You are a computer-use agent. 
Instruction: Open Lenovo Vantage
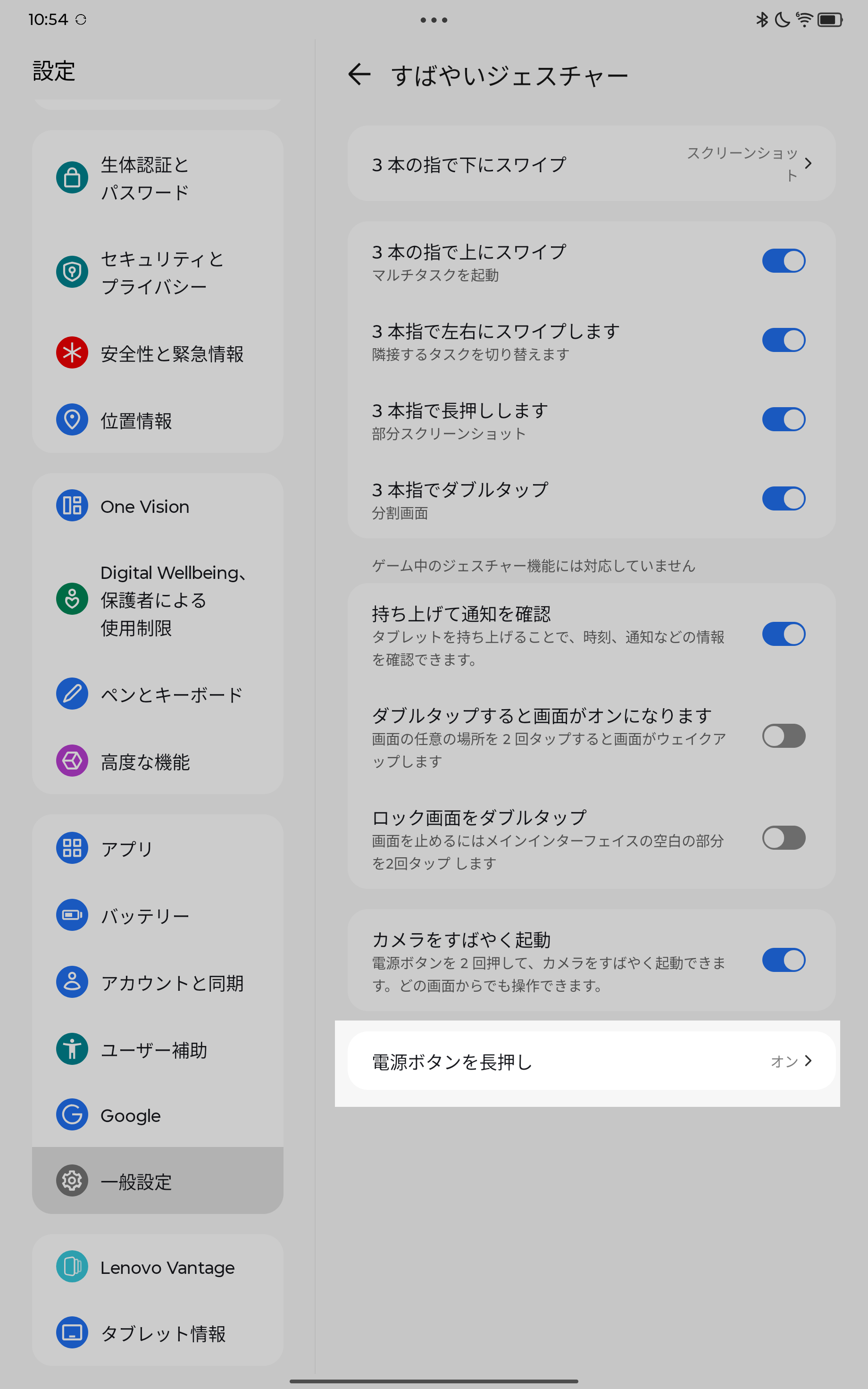tap(157, 1267)
